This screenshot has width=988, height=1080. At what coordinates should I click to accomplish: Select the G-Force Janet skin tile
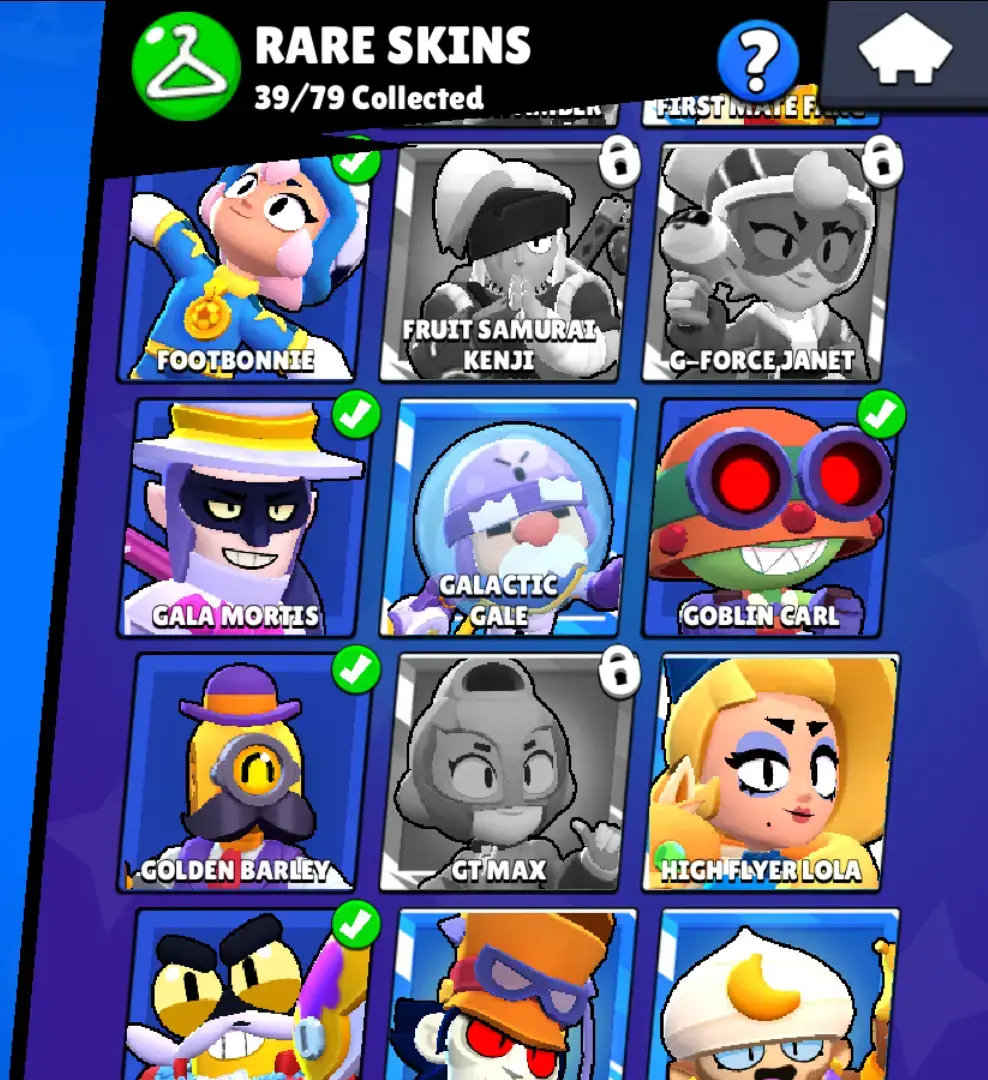click(771, 265)
